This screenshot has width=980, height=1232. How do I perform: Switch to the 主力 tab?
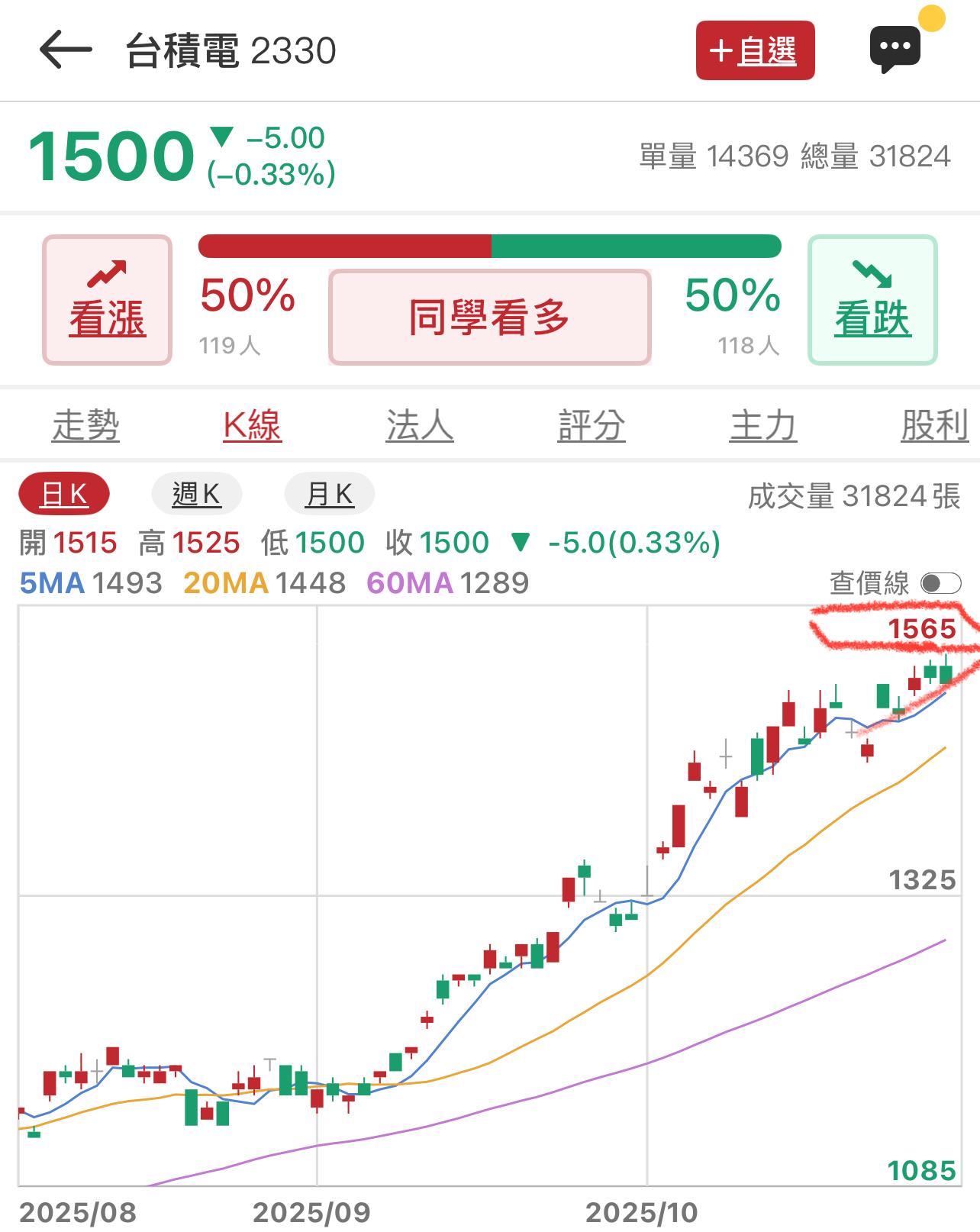point(763,425)
